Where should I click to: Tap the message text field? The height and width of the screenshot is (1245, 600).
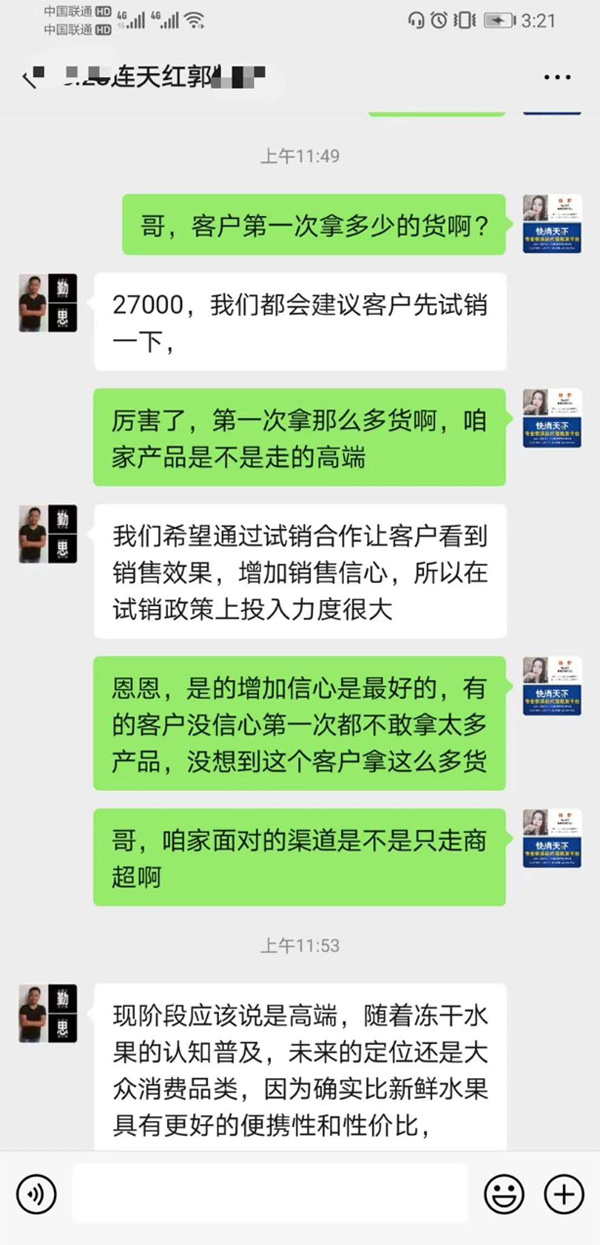coord(270,1193)
